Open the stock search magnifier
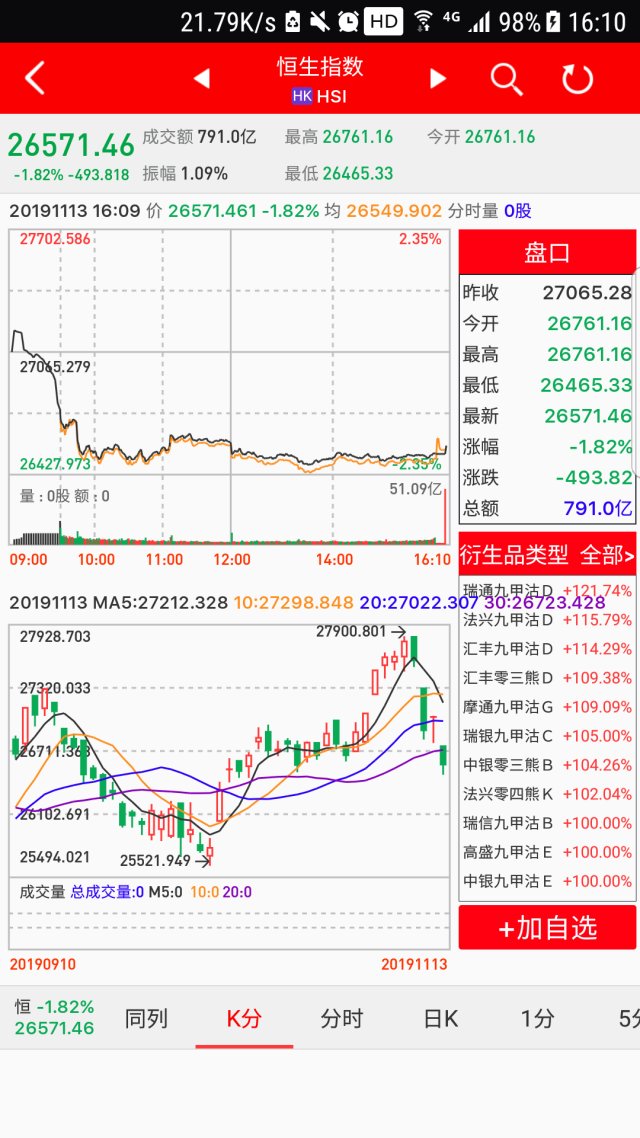 coord(506,78)
